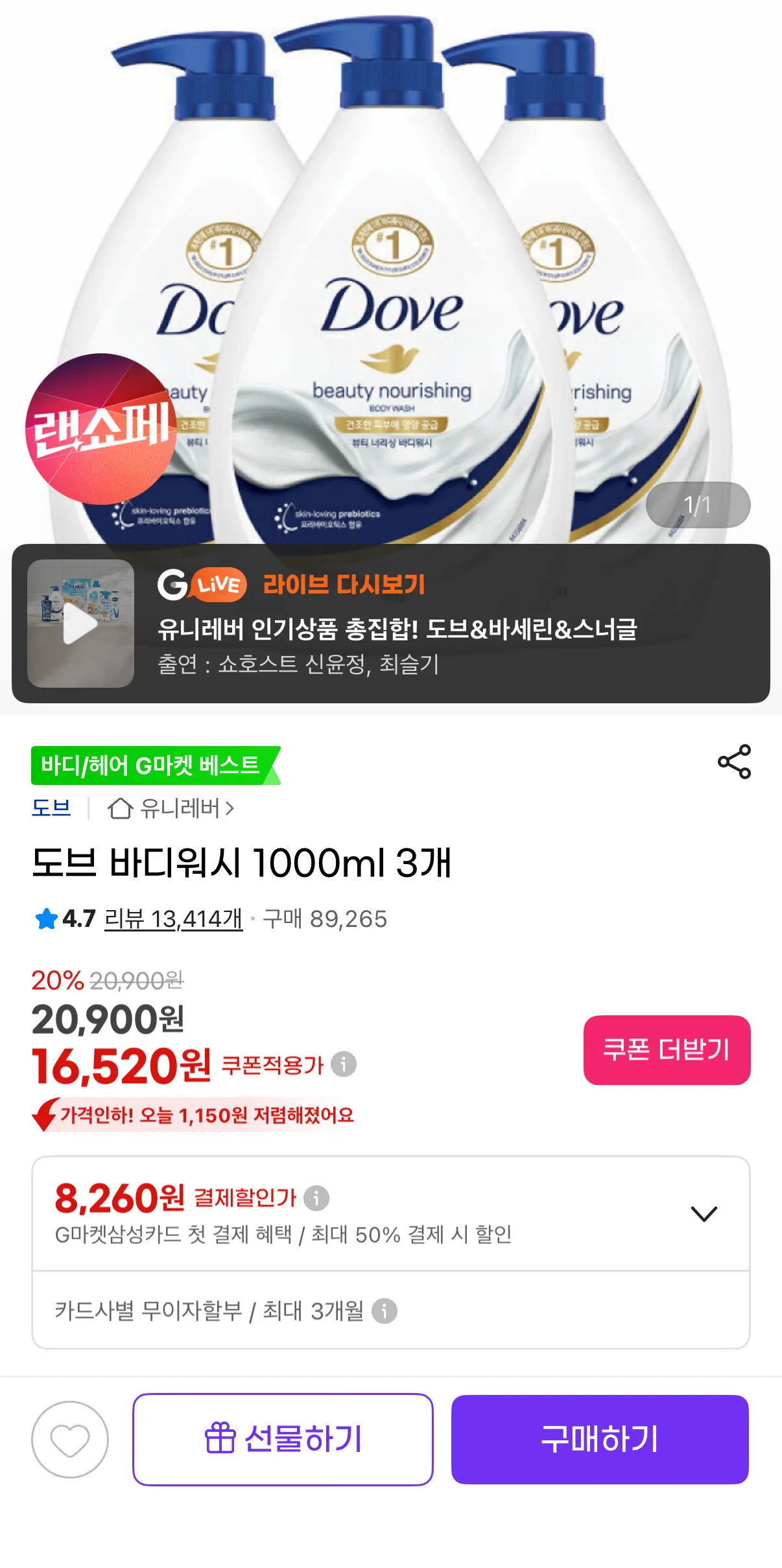The image size is (782, 1568).
Task: Tap 구매하기 to buy now
Action: point(600,1439)
